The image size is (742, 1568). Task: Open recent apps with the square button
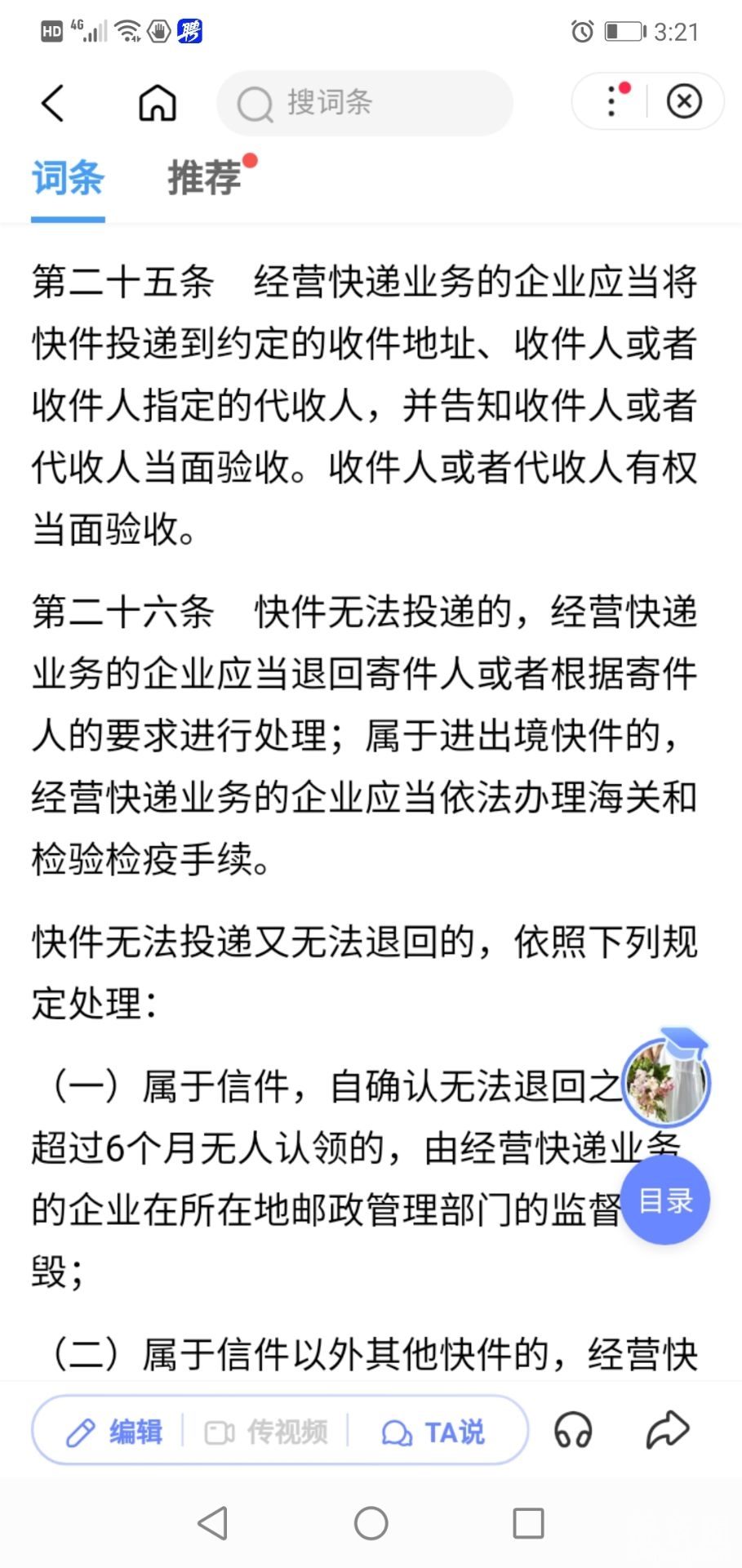528,1523
